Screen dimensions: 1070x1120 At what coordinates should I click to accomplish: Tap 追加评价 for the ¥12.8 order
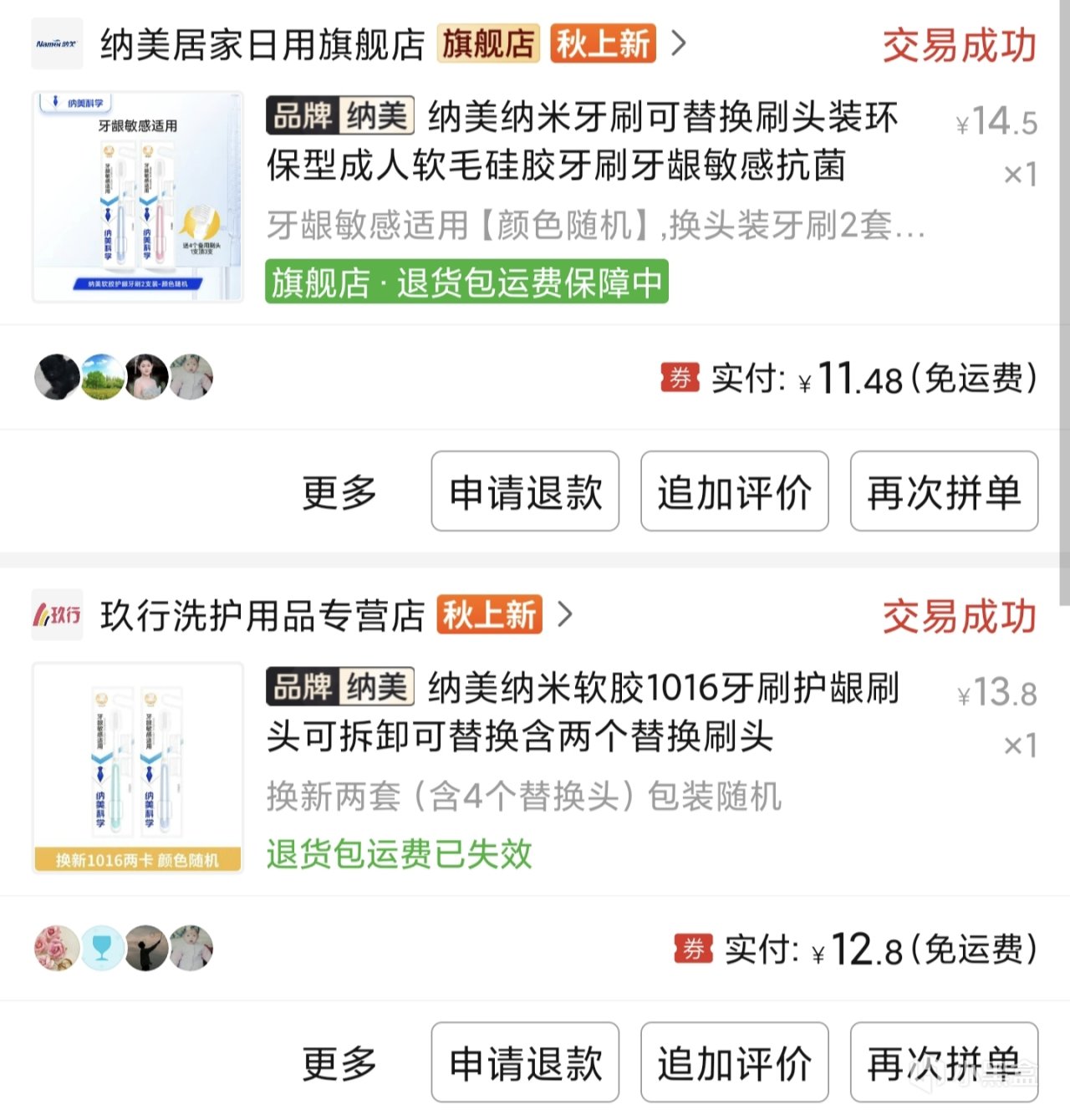click(x=734, y=1063)
